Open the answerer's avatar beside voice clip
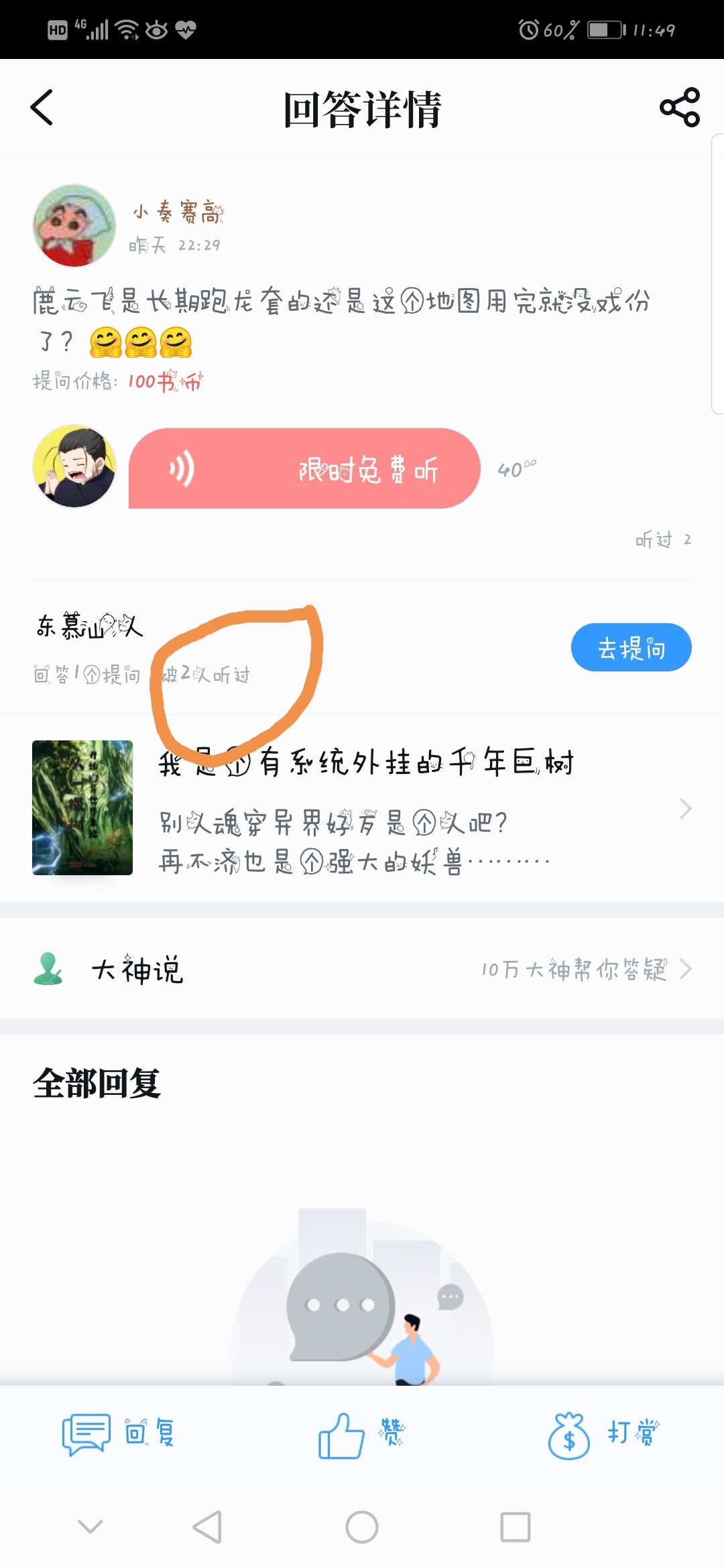724x1568 pixels. point(74,466)
